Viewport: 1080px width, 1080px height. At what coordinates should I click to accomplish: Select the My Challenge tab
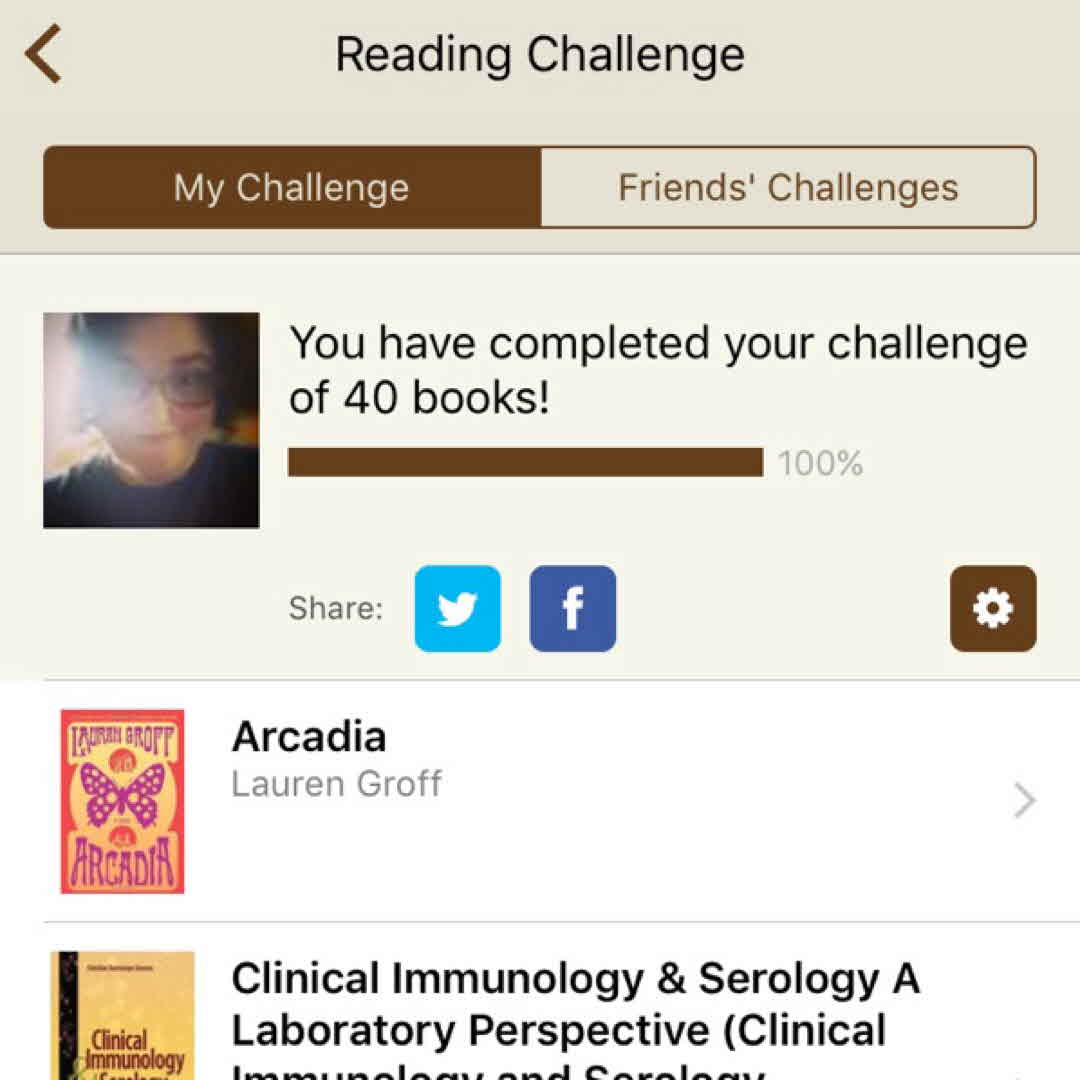292,188
